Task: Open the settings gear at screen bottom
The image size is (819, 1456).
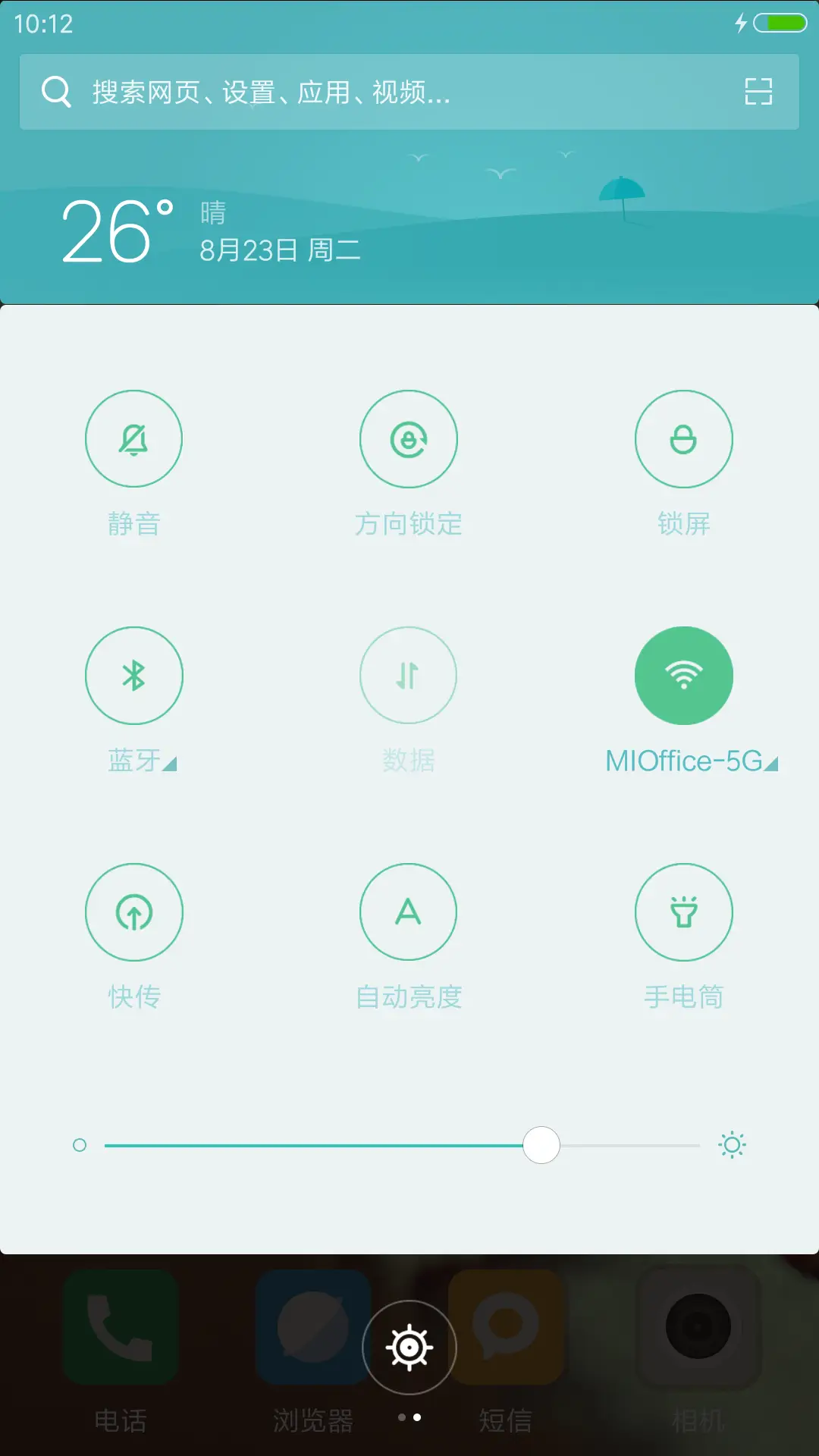Action: tap(409, 1346)
